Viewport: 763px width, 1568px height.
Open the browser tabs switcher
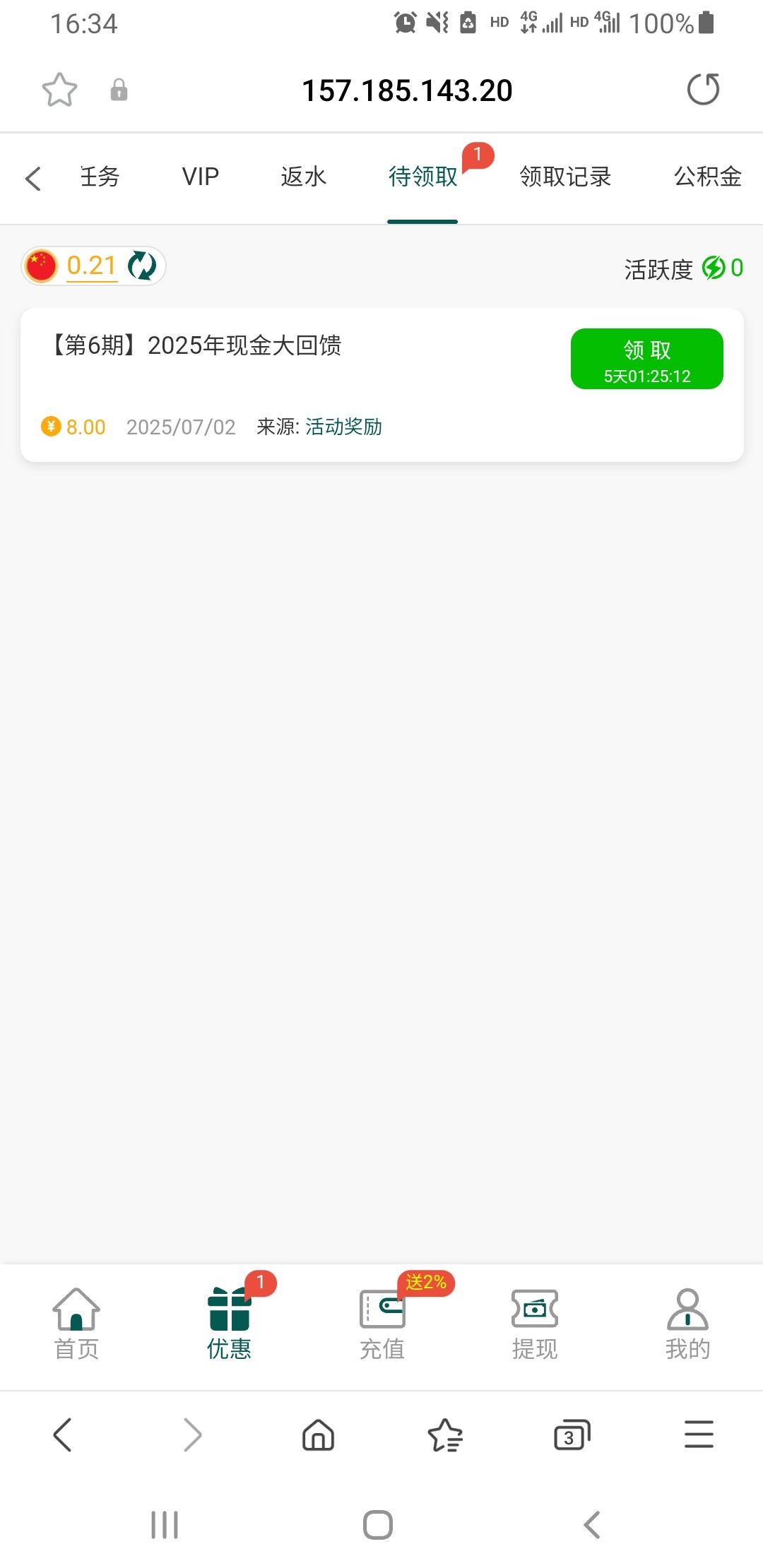click(x=572, y=1435)
